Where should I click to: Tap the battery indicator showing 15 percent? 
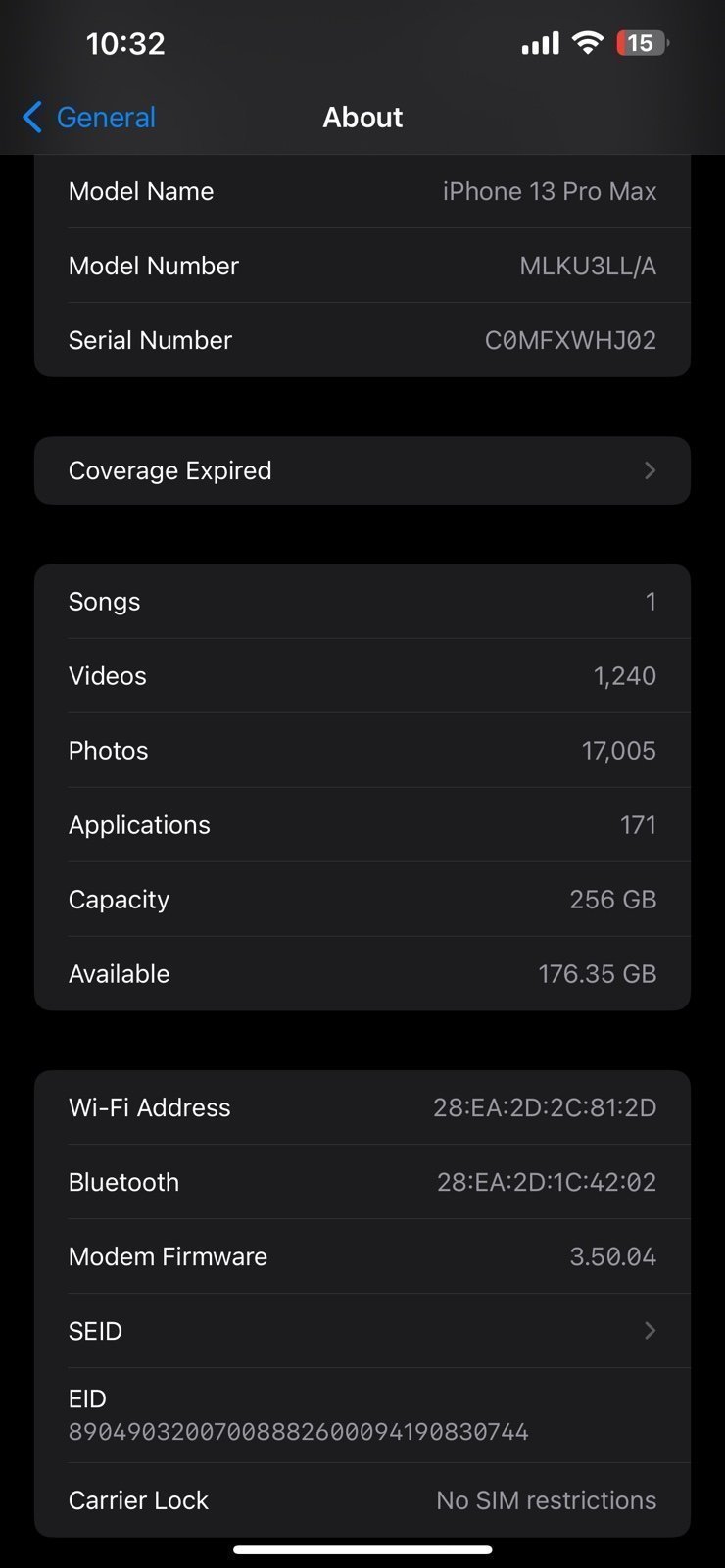point(642,42)
